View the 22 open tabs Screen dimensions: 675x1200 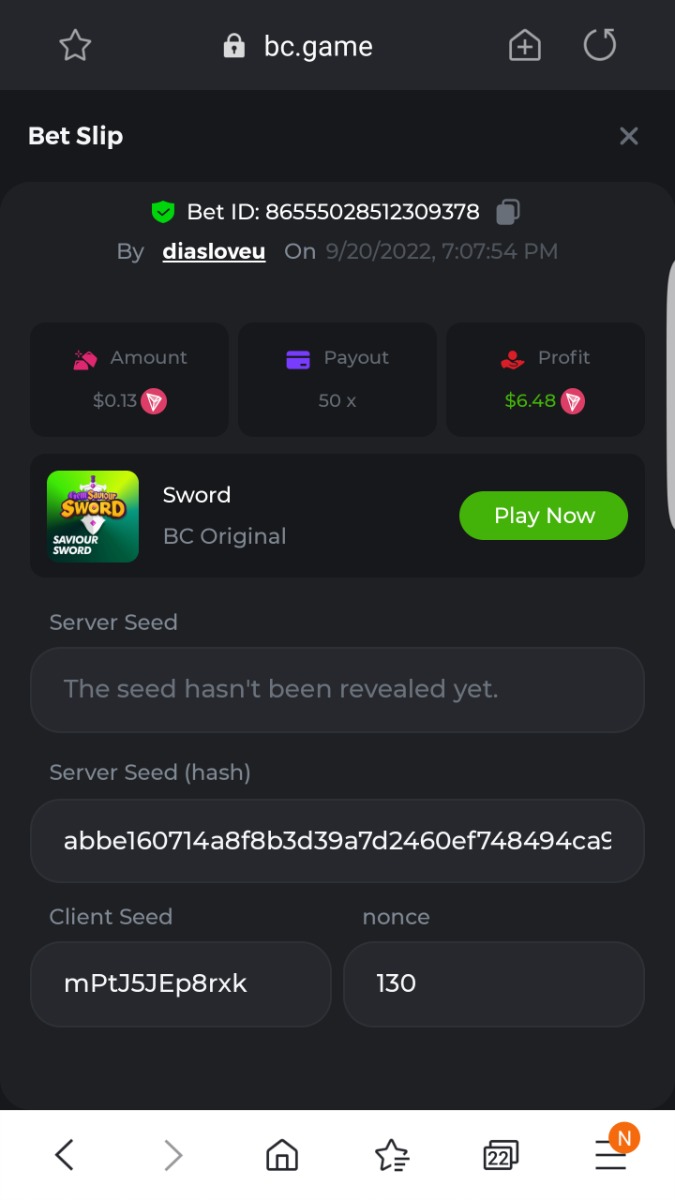(x=501, y=1156)
